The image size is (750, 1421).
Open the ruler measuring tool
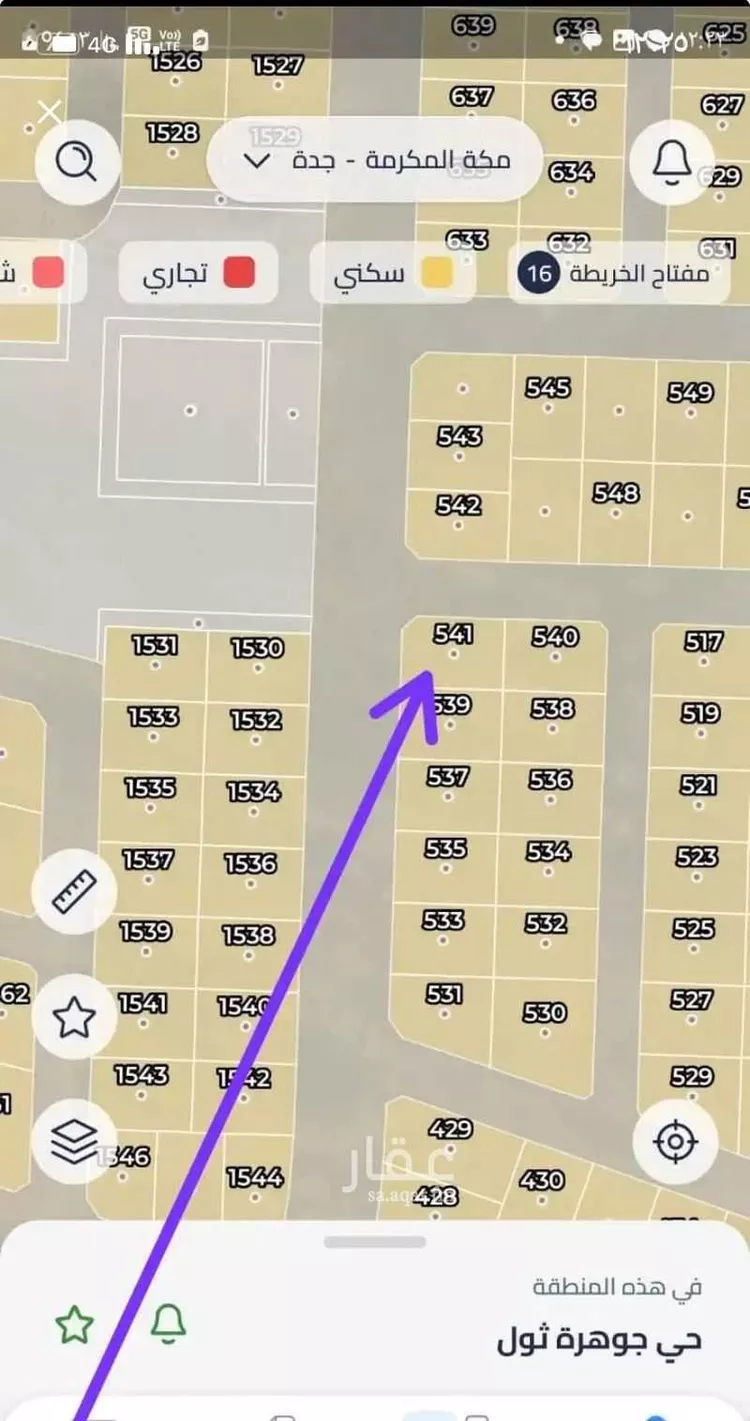tap(74, 891)
